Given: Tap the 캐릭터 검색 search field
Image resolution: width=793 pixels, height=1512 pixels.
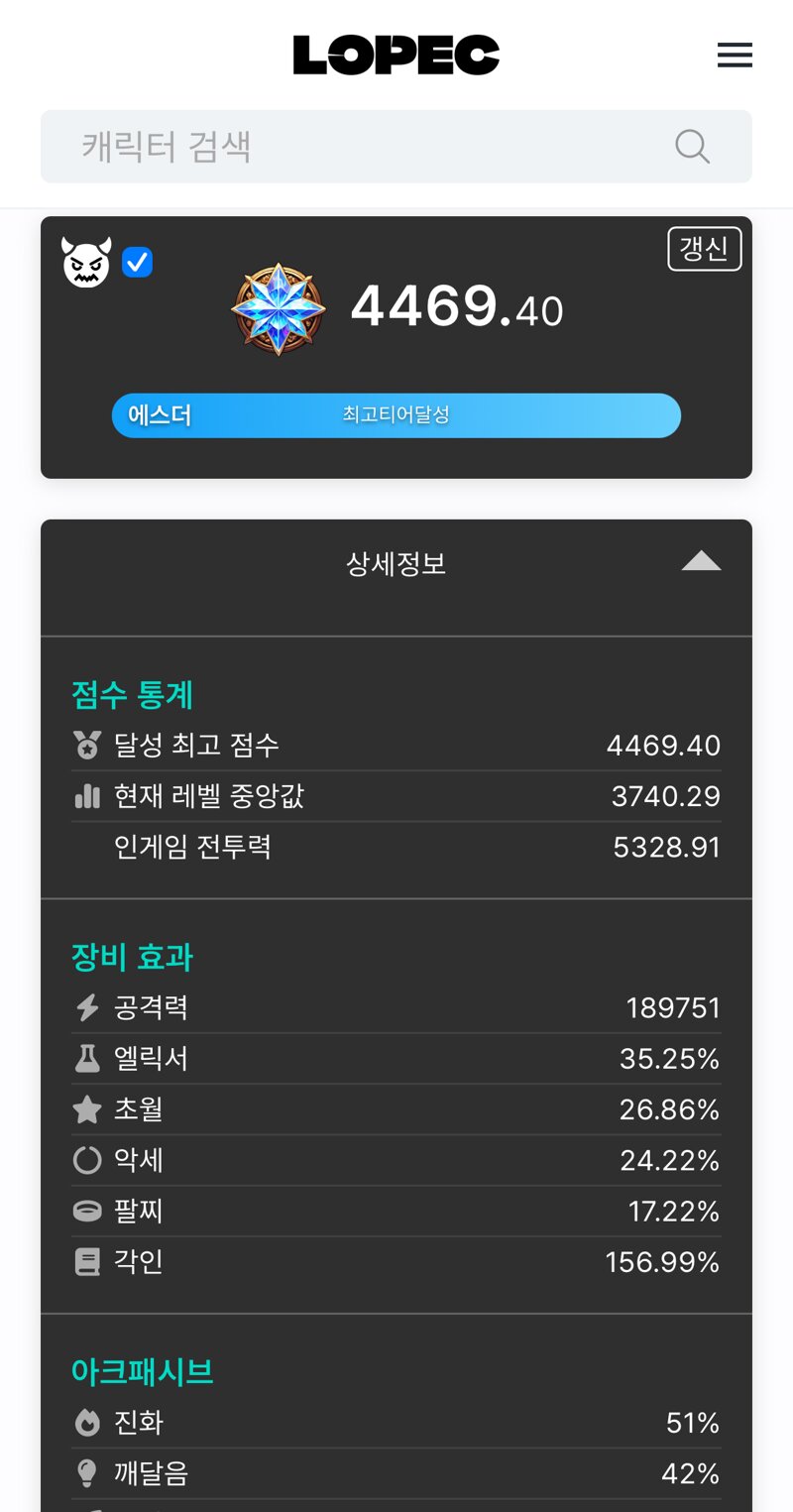Looking at the screenshot, I should point(396,147).
